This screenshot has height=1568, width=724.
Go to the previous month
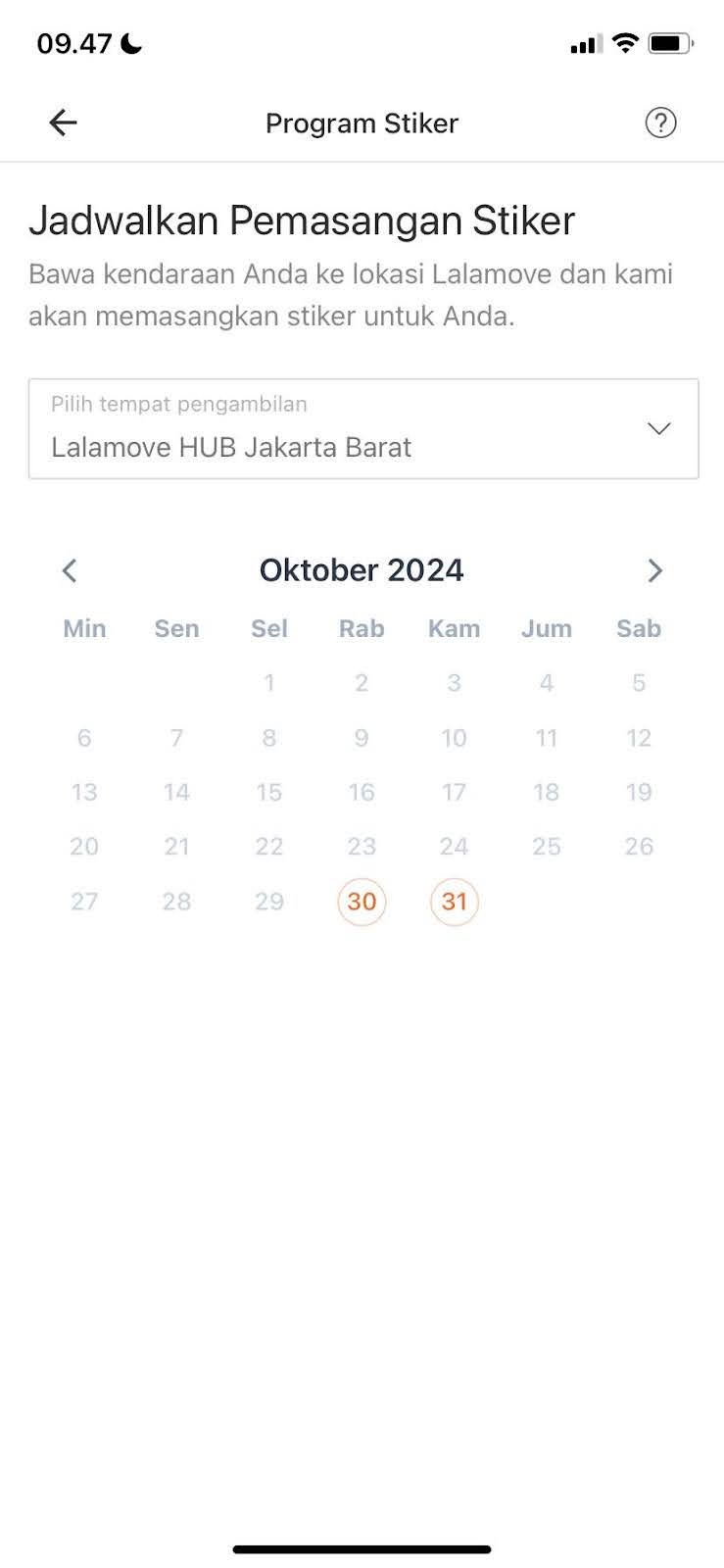click(70, 570)
